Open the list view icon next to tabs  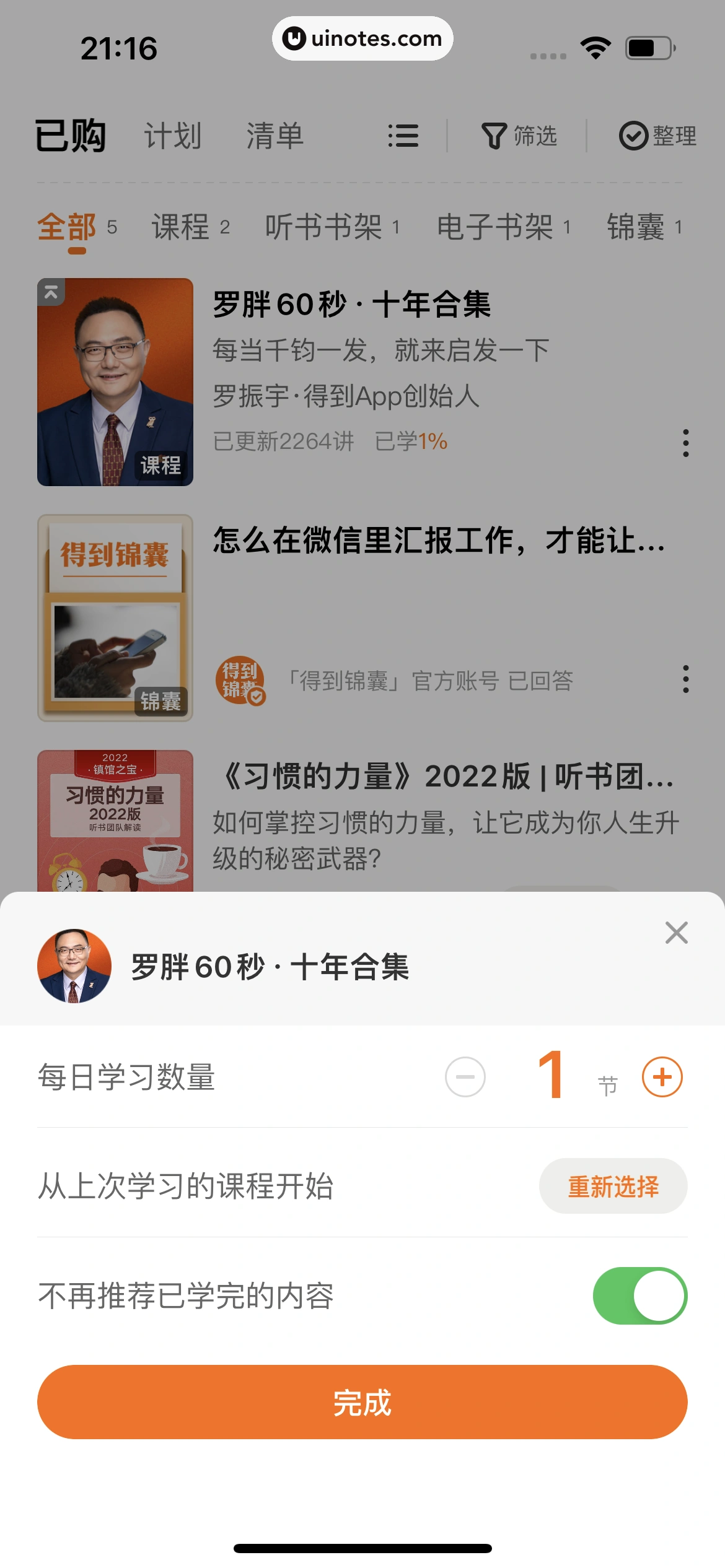(x=403, y=137)
